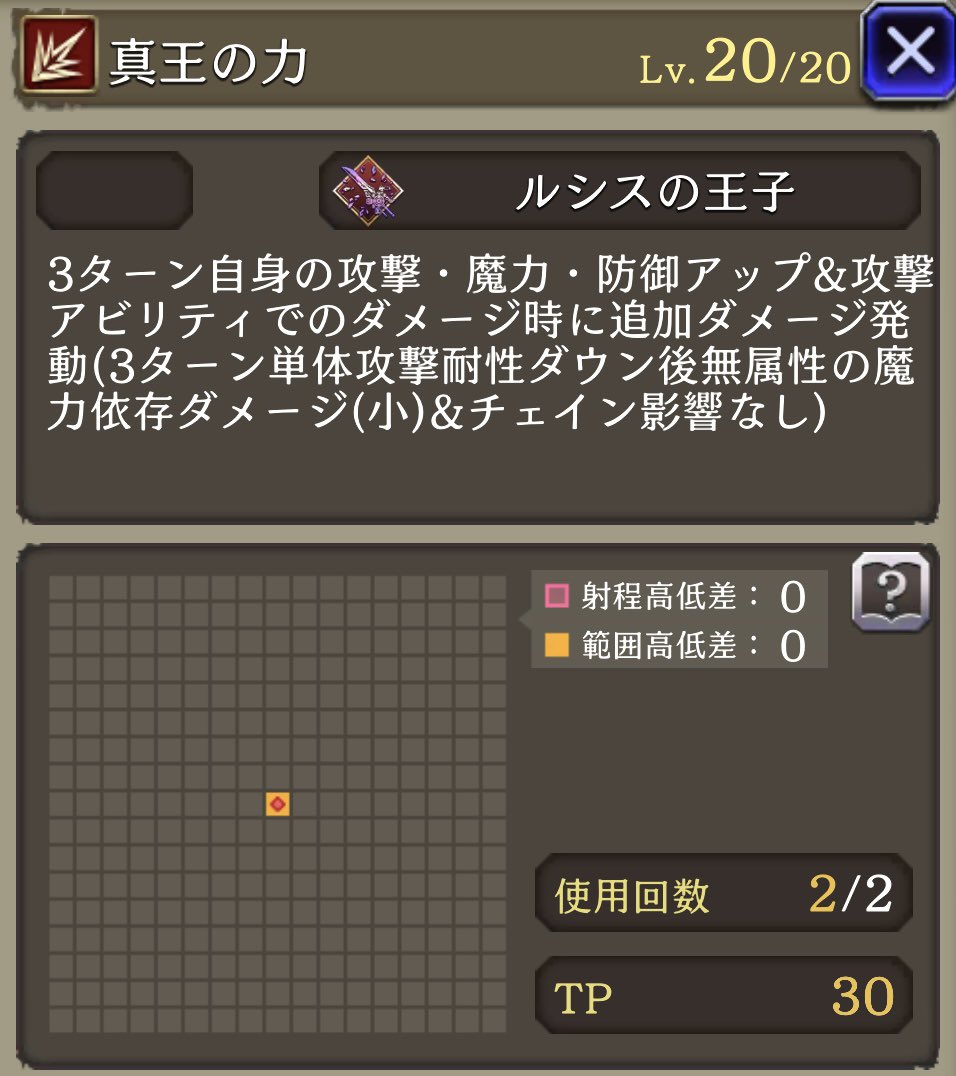This screenshot has height=1076, width=956.
Task: Close the 真王の力 ability details dialog
Action: pyautogui.click(x=909, y=50)
